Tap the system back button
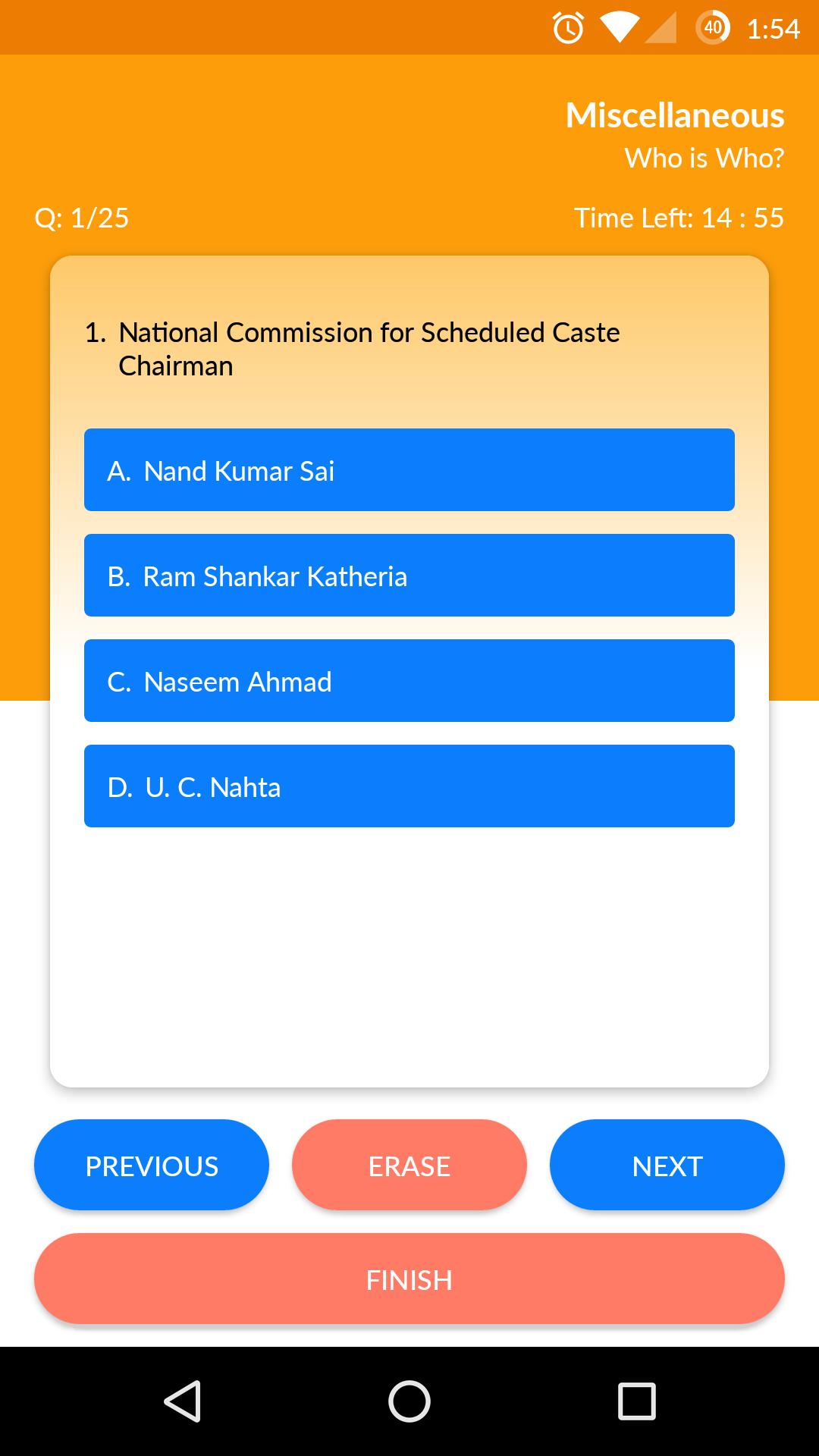819x1456 pixels. (x=183, y=1401)
